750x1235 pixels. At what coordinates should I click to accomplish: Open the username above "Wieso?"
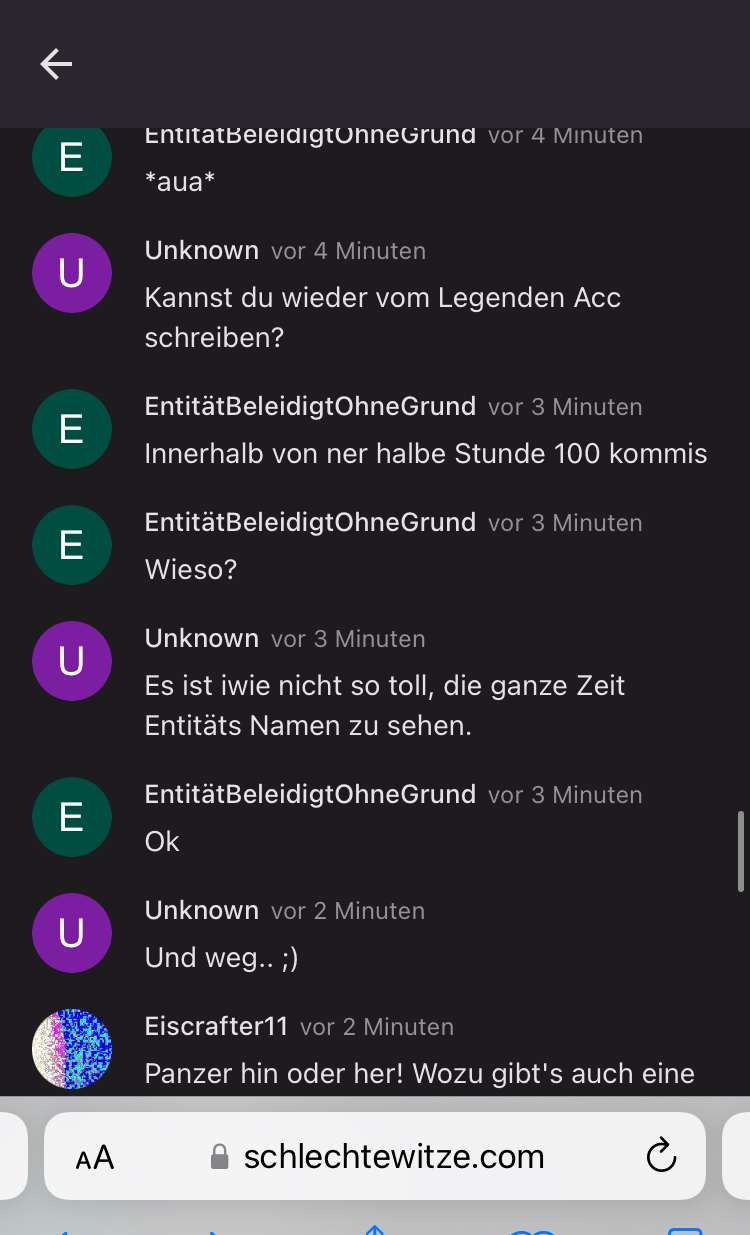point(310,522)
